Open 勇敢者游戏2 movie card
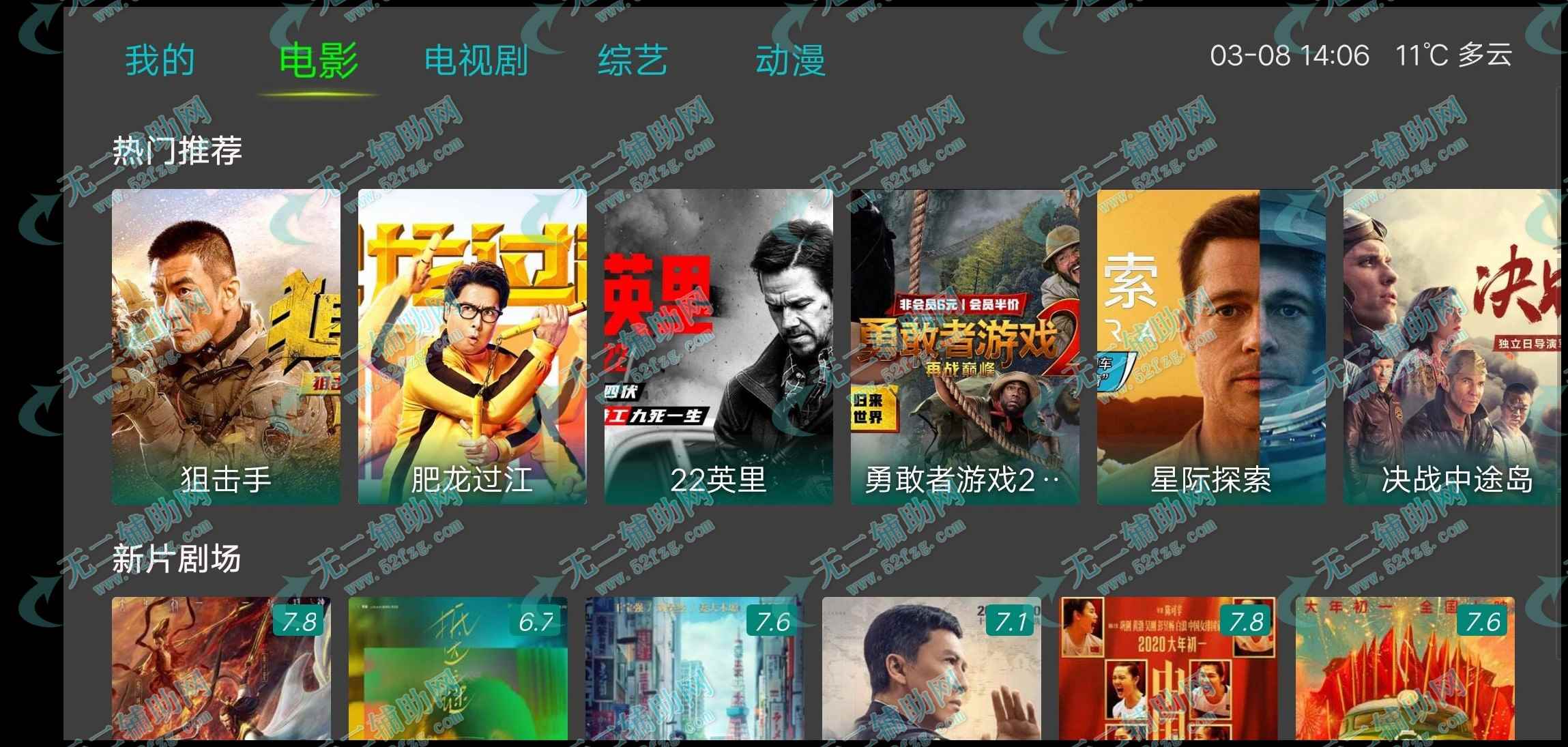 pyautogui.click(x=965, y=347)
